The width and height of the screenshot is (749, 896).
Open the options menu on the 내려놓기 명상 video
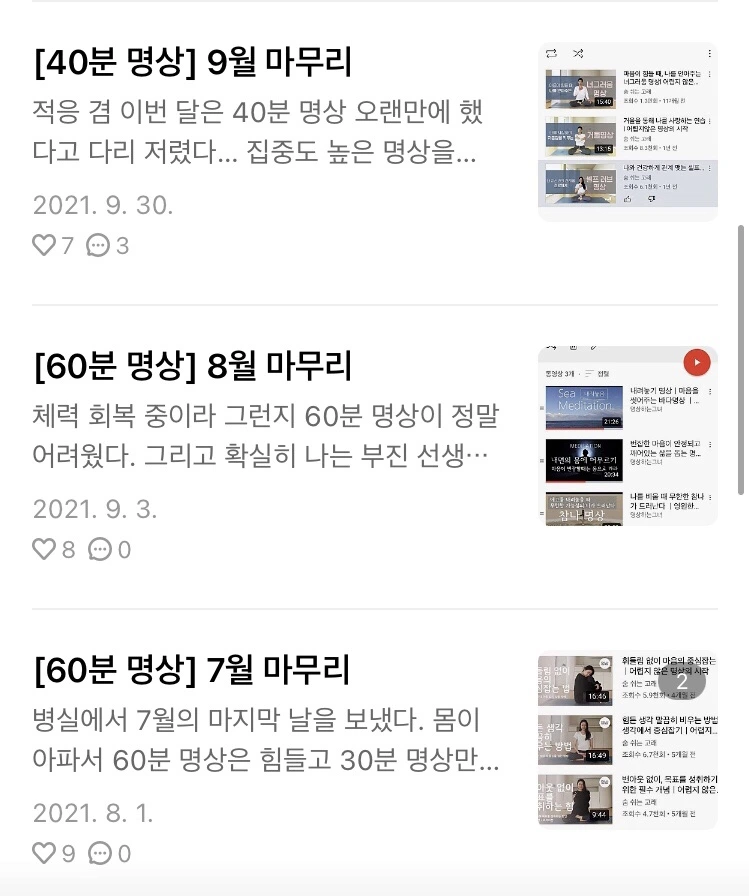pos(710,391)
